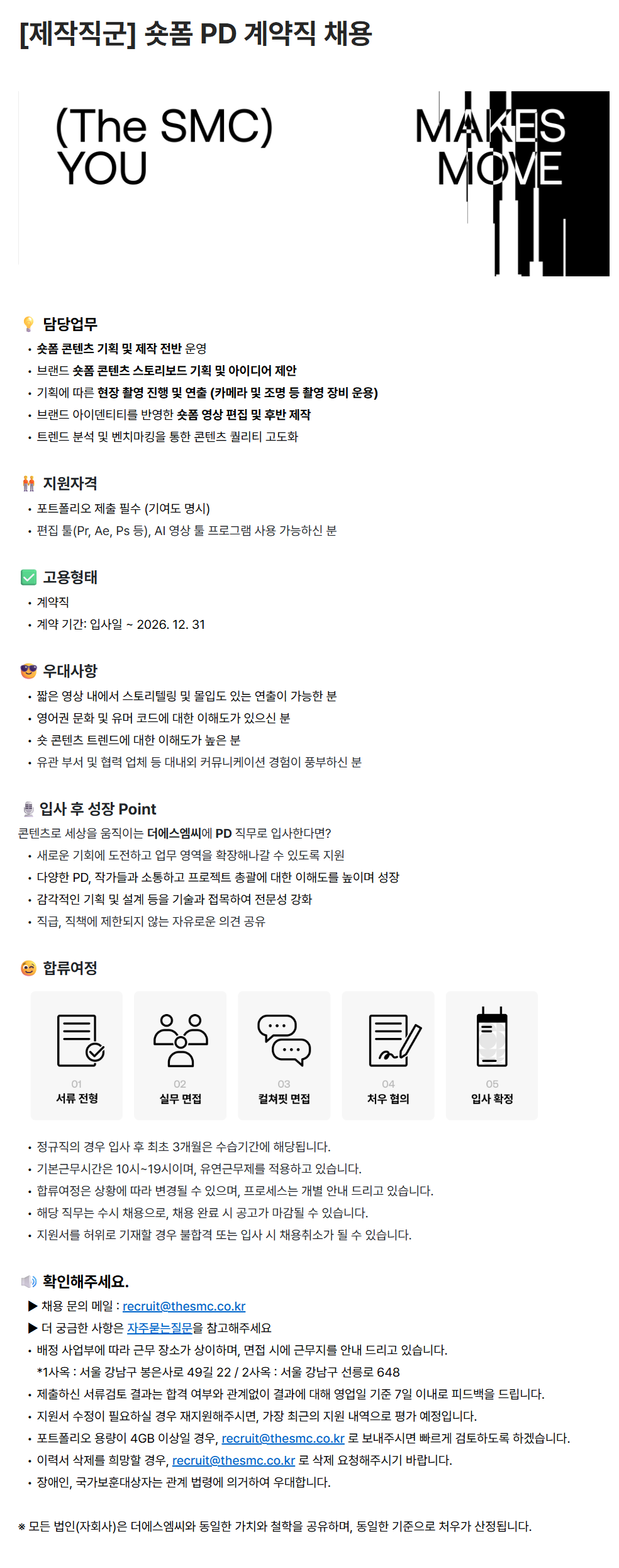The width and height of the screenshot is (619, 1568).
Task: Open the 자주묻는질문 link
Action: coord(160,1328)
